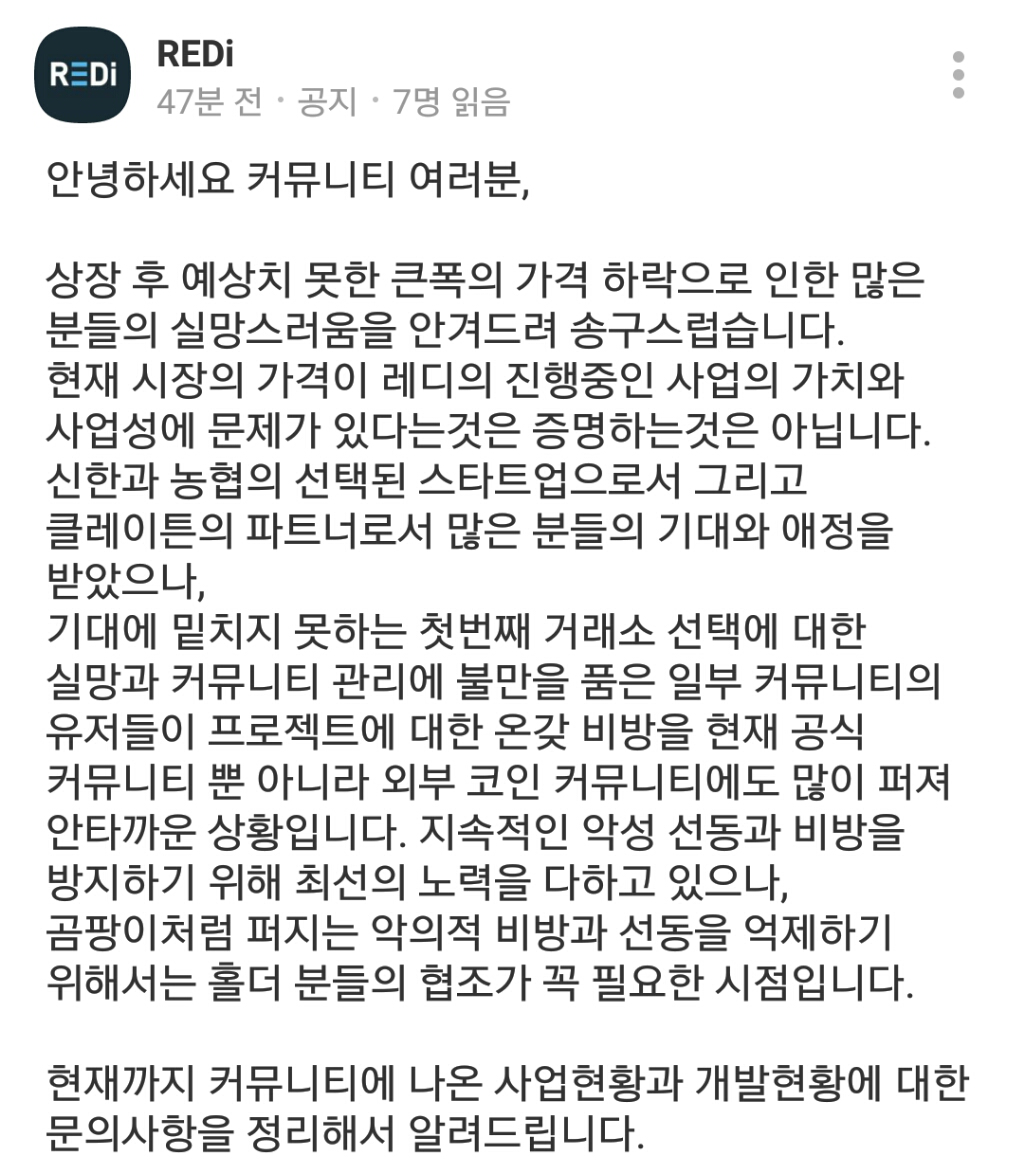Image resolution: width=1024 pixels, height=1173 pixels.
Task: Open the post's three-dot overflow menu
Action: (x=958, y=75)
